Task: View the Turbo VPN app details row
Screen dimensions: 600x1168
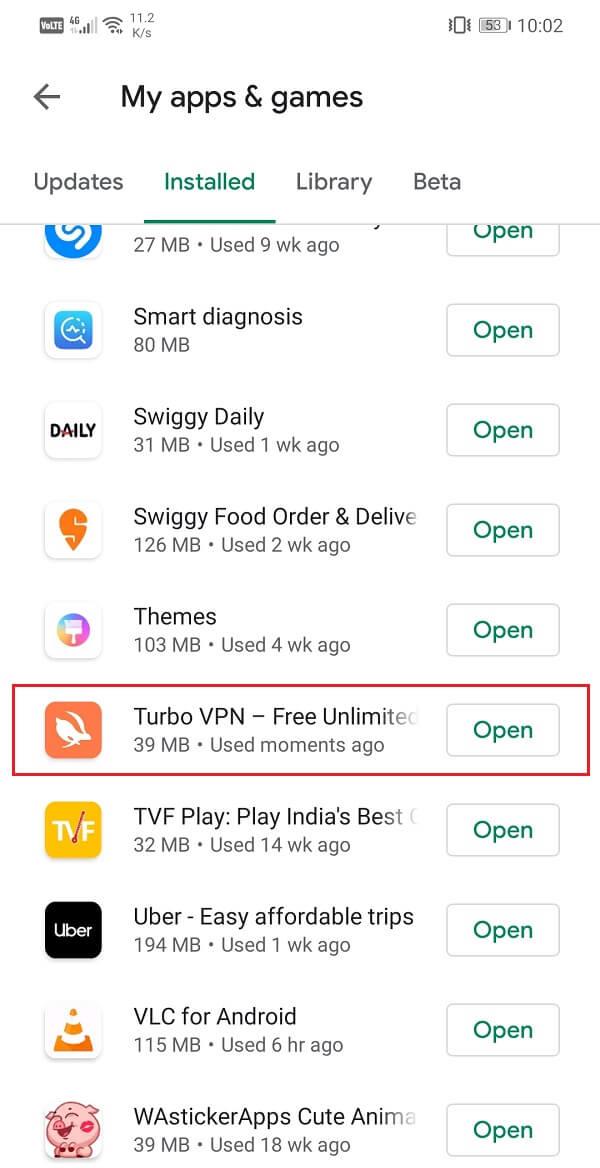Action: 258,730
